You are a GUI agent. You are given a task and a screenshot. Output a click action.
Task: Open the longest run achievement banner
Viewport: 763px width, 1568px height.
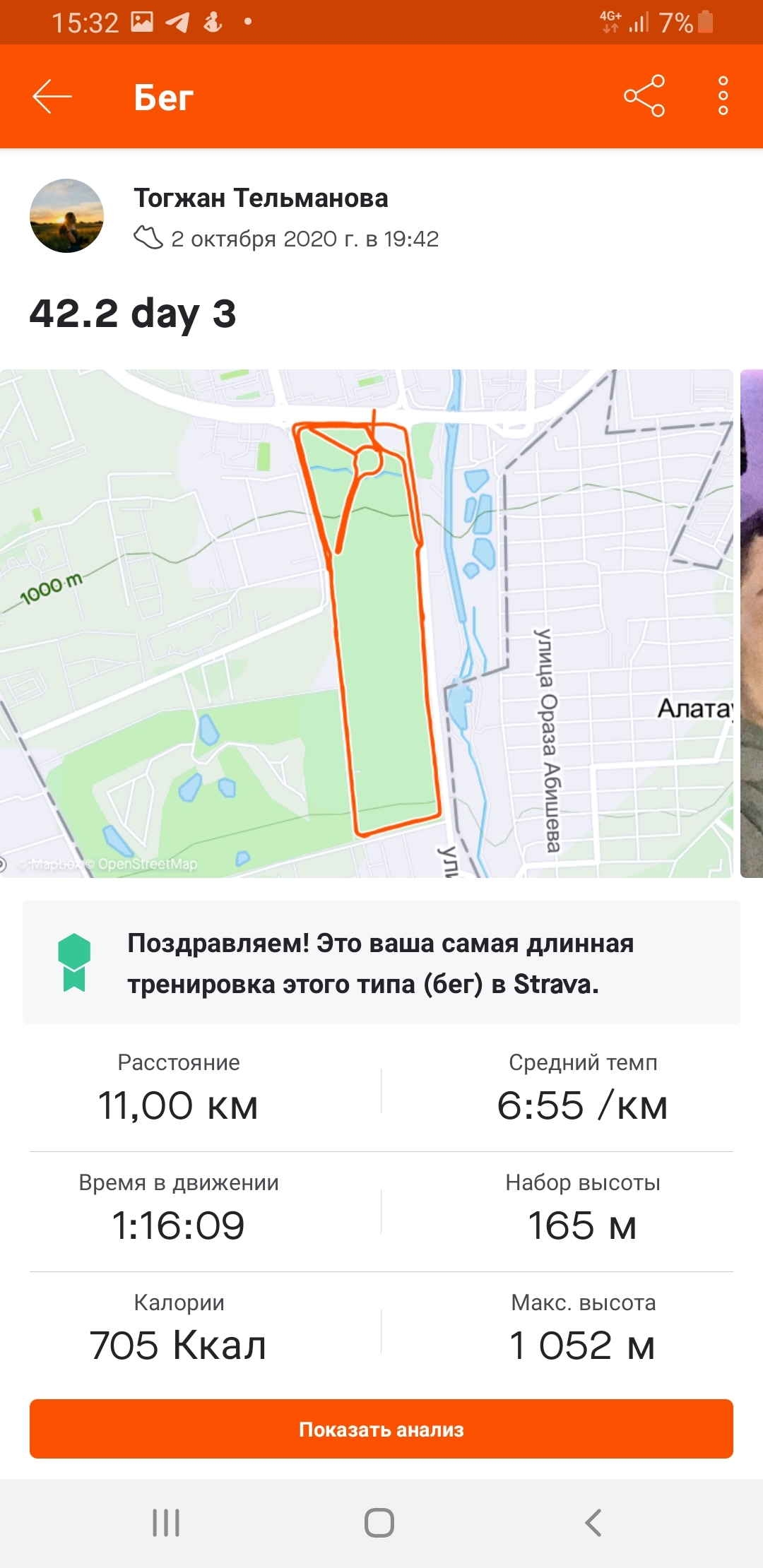pos(381,962)
